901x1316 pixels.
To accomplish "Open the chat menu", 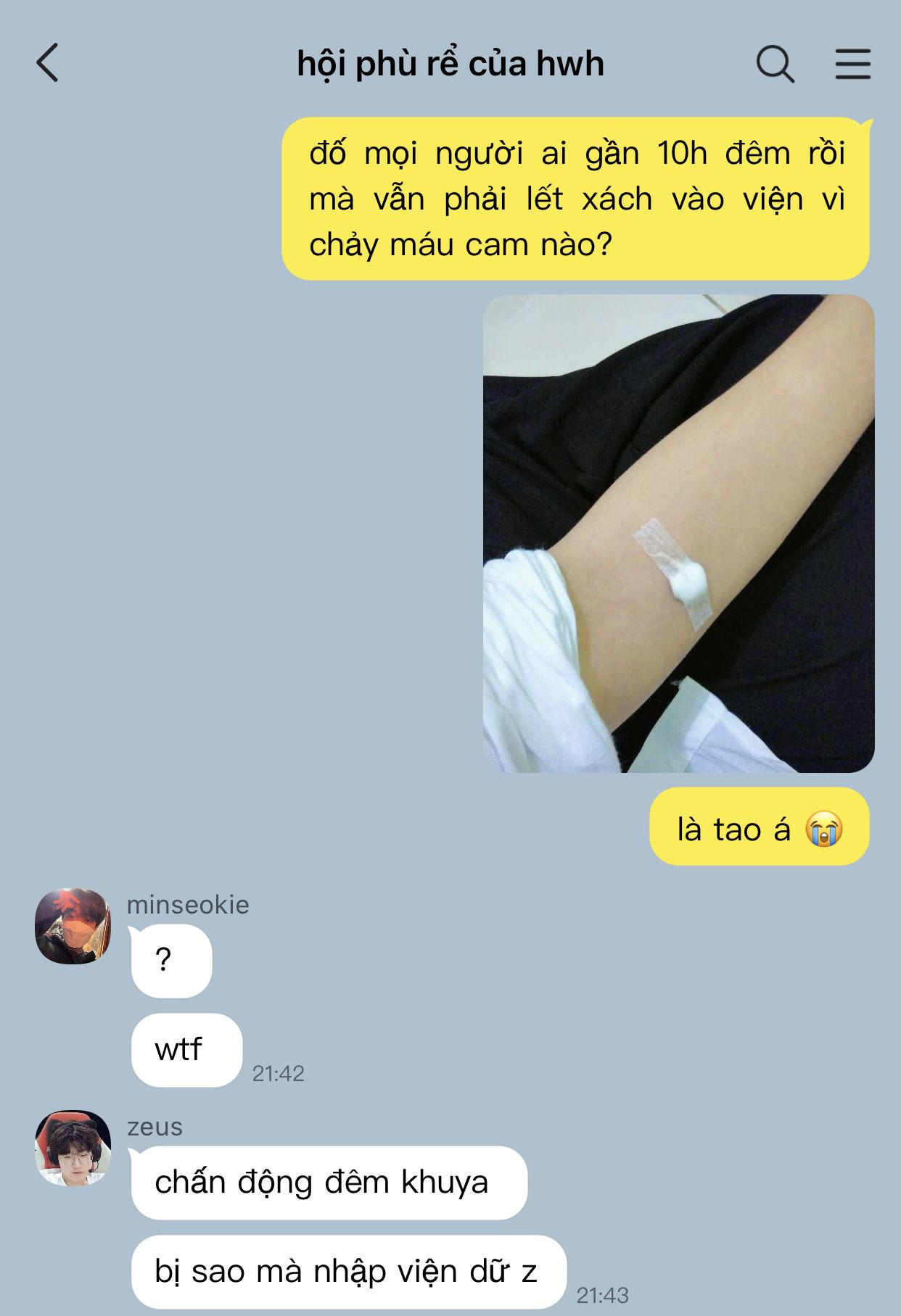I will [852, 64].
